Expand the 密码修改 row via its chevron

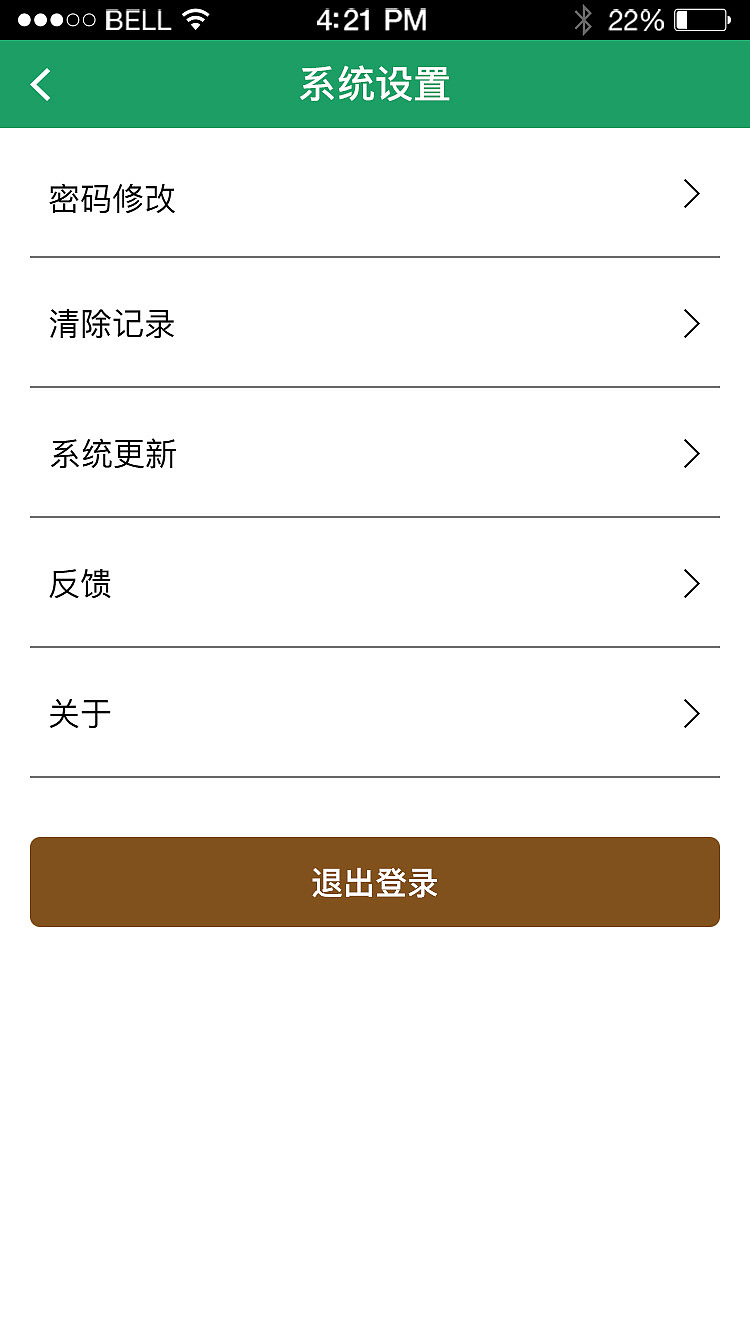point(691,194)
